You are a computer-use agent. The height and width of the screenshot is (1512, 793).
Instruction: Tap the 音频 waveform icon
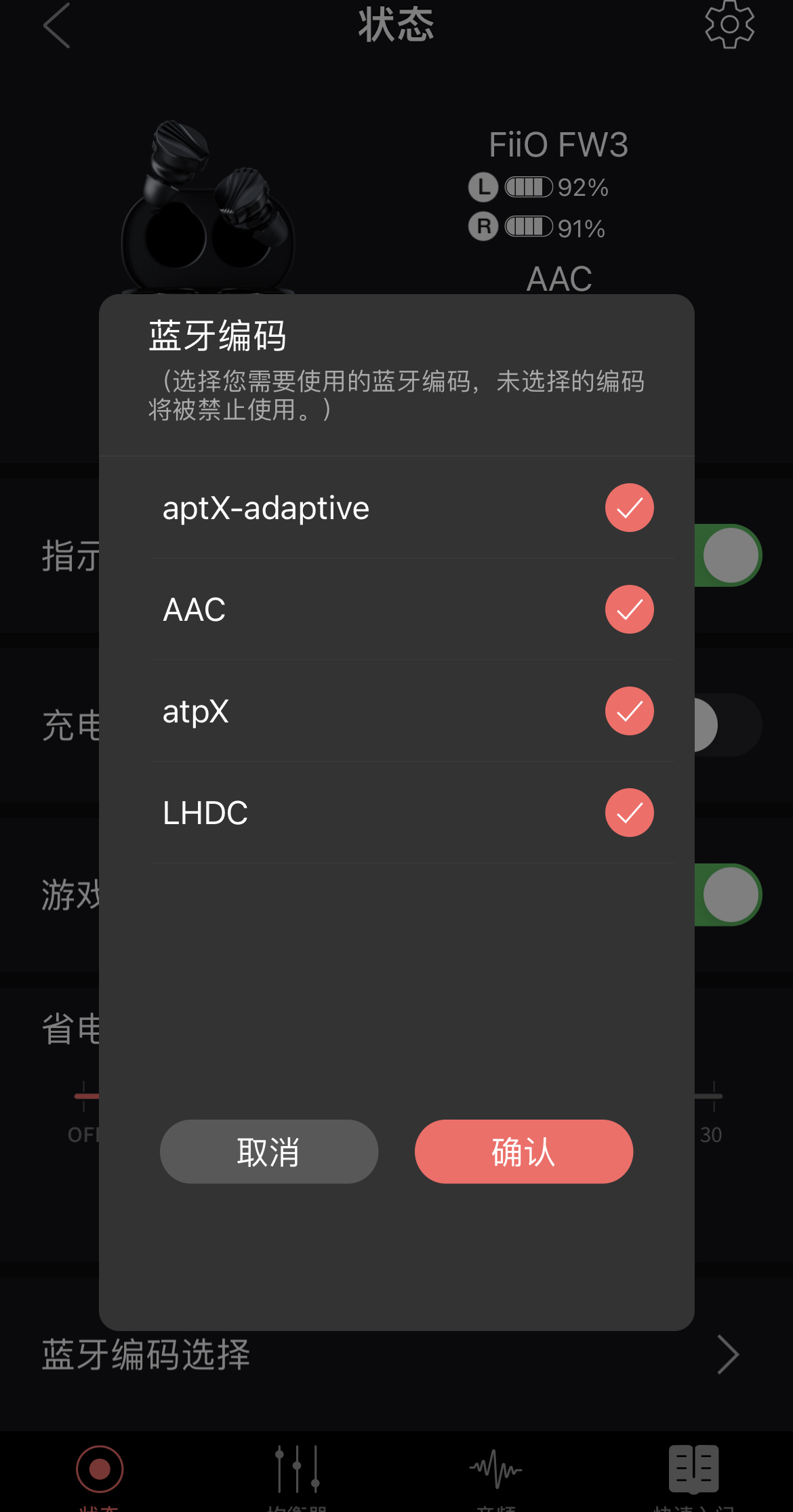tap(495, 1469)
